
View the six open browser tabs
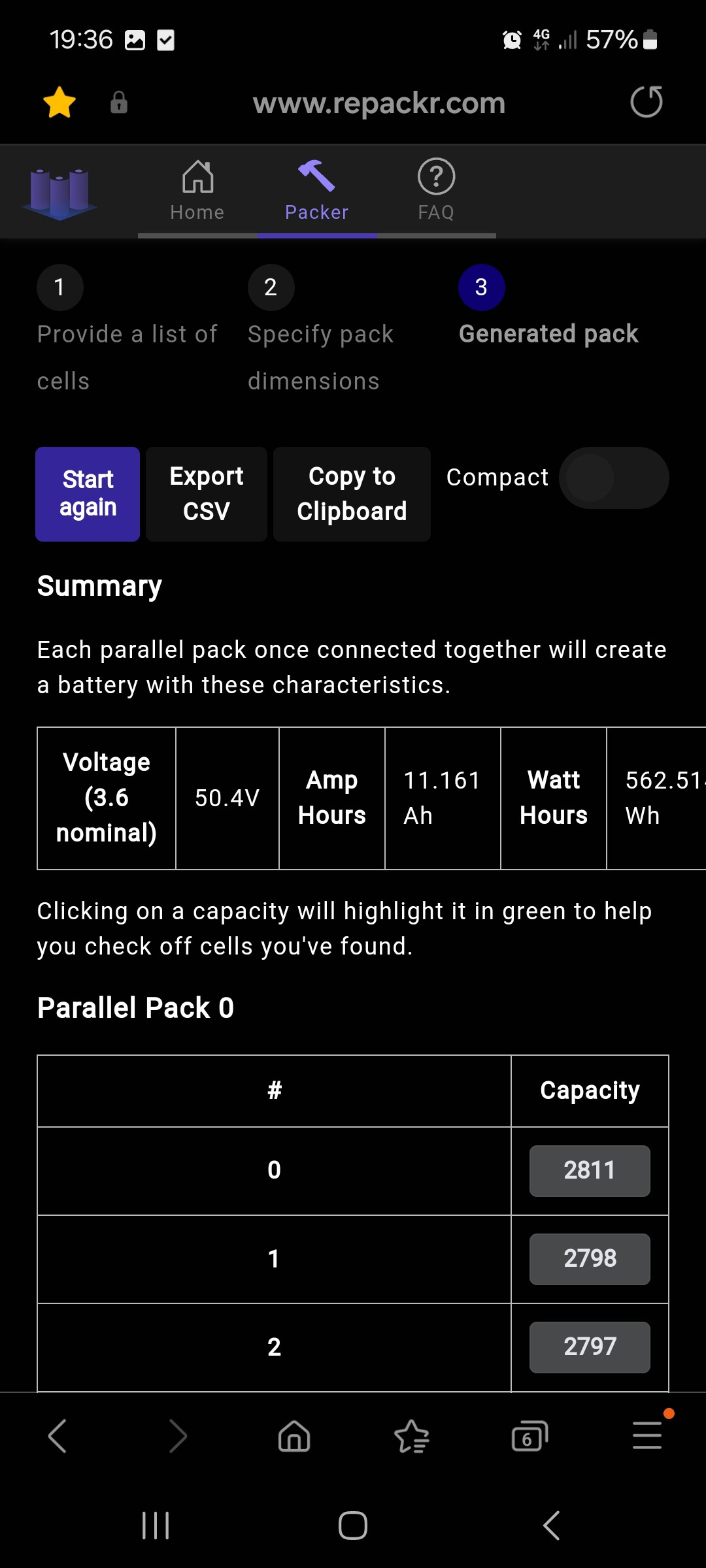(x=529, y=1436)
